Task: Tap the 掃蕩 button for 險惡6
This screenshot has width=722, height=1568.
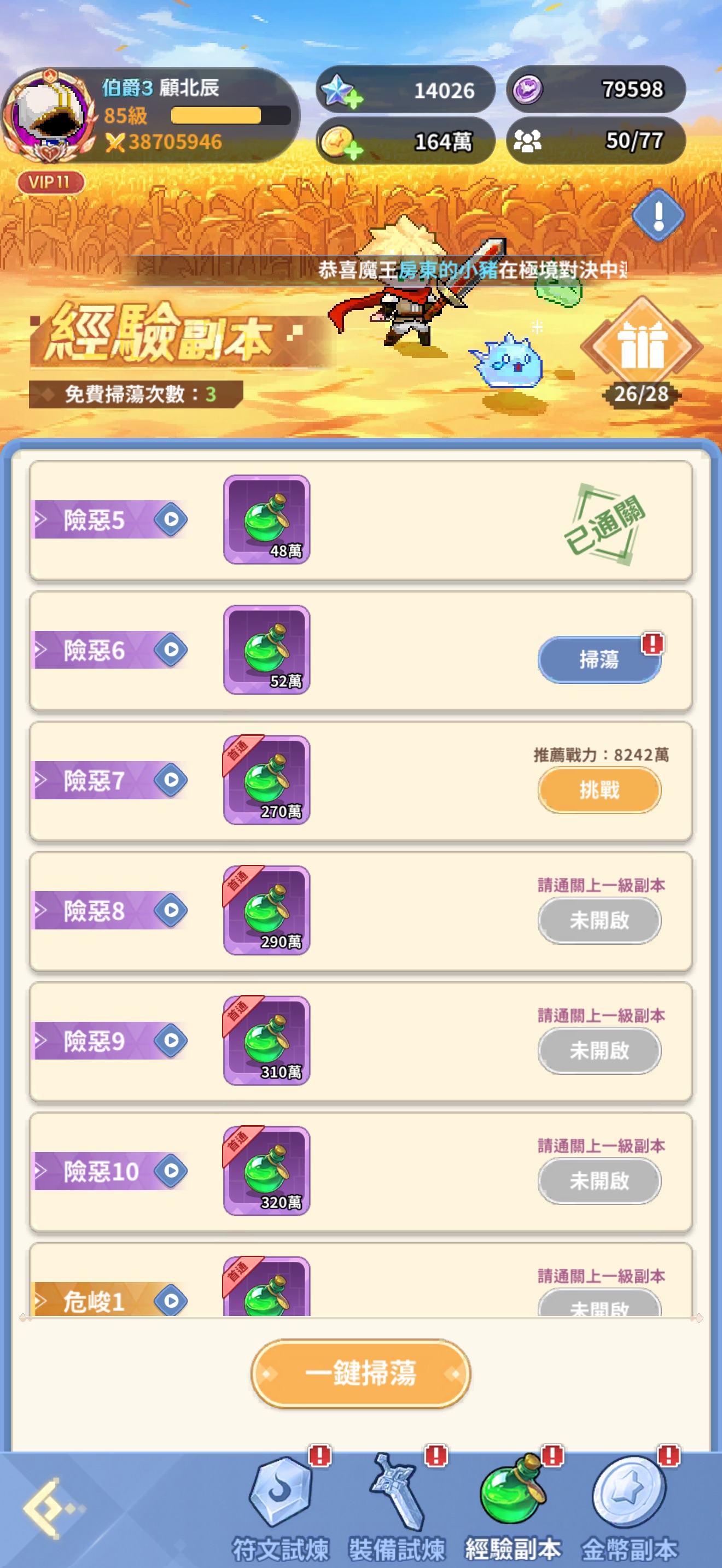Action: (x=599, y=659)
